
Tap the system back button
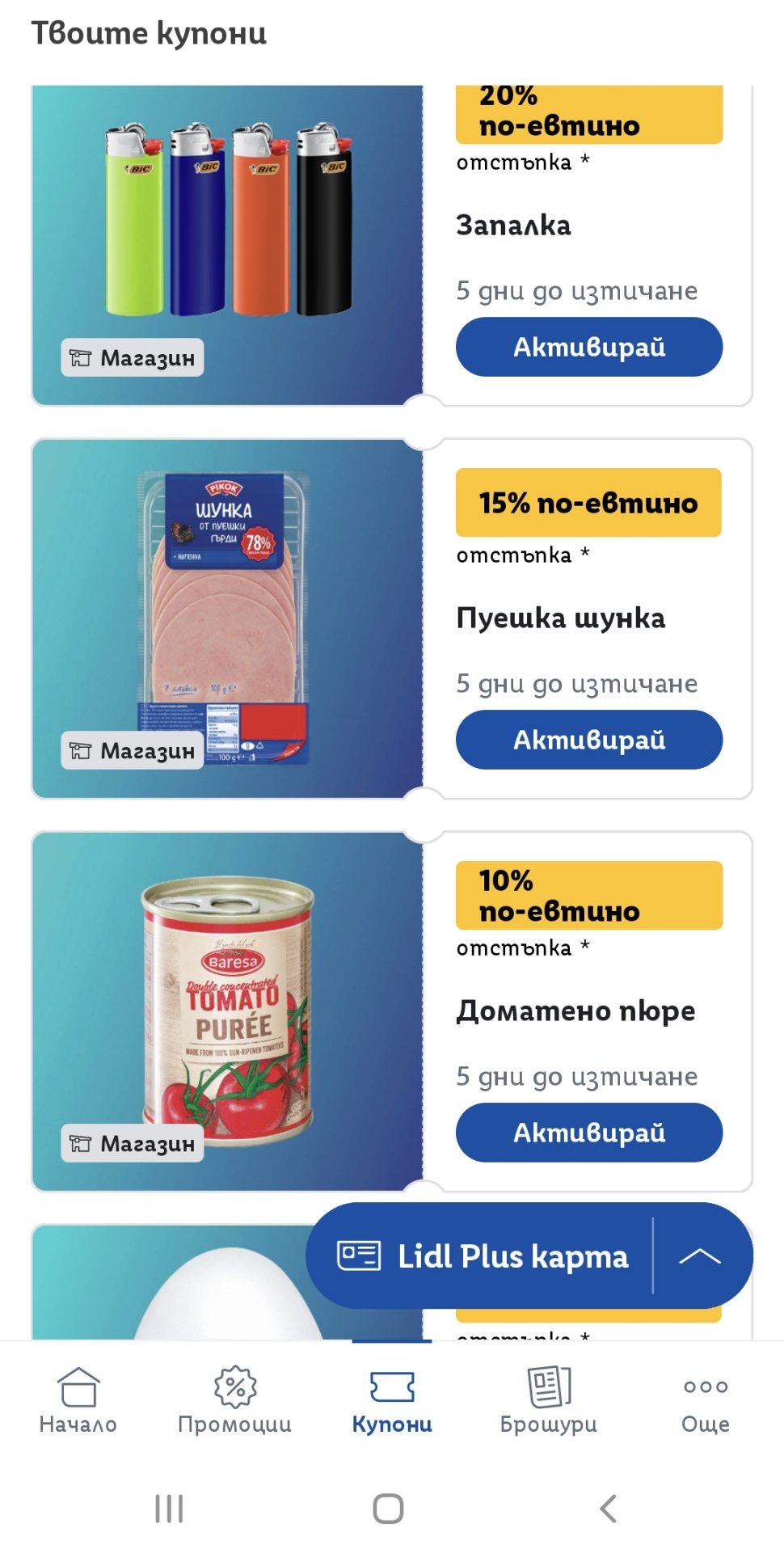[x=609, y=1509]
